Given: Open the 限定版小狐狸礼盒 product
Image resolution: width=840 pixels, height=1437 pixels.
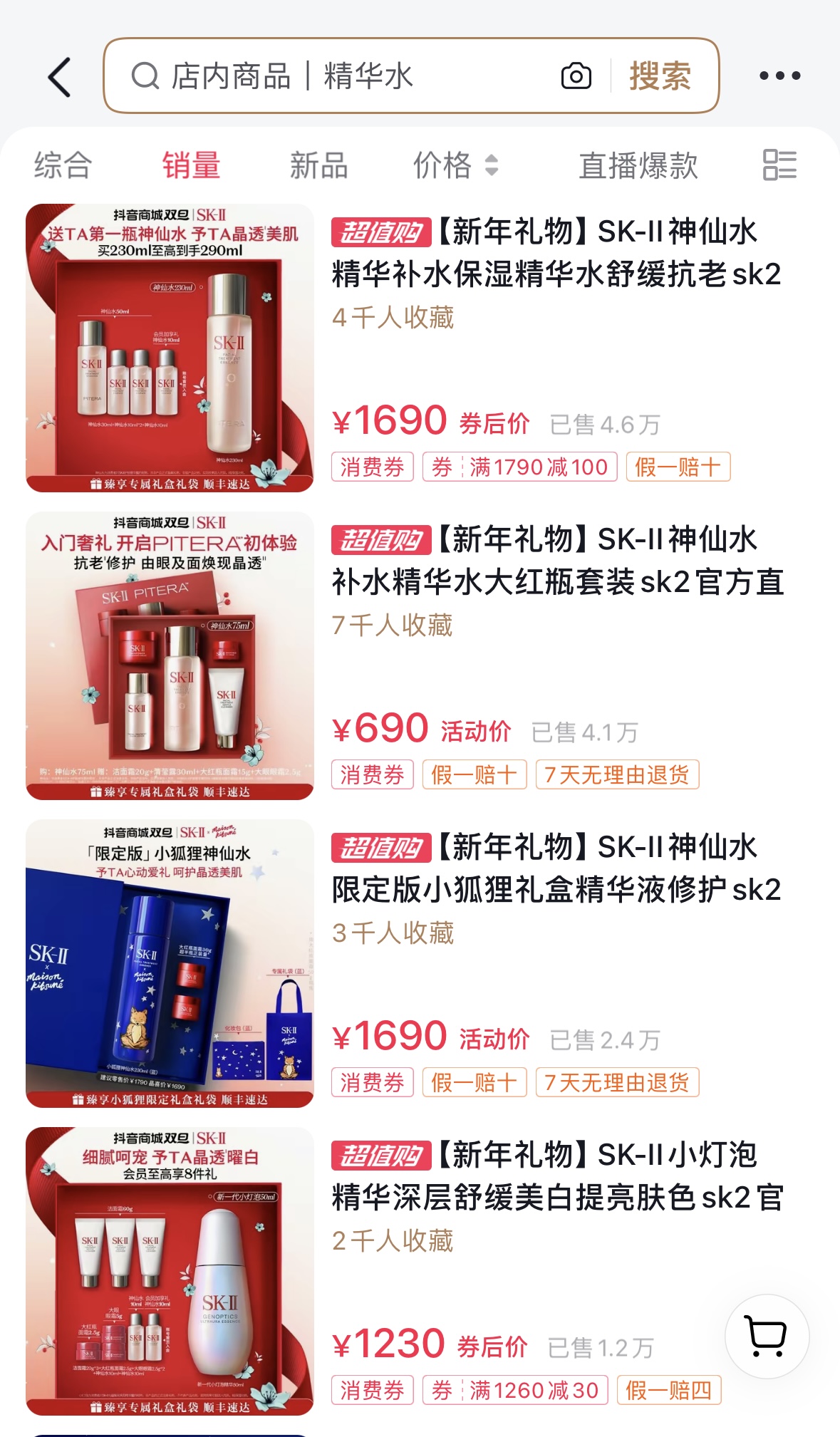Looking at the screenshot, I should pos(556,868).
